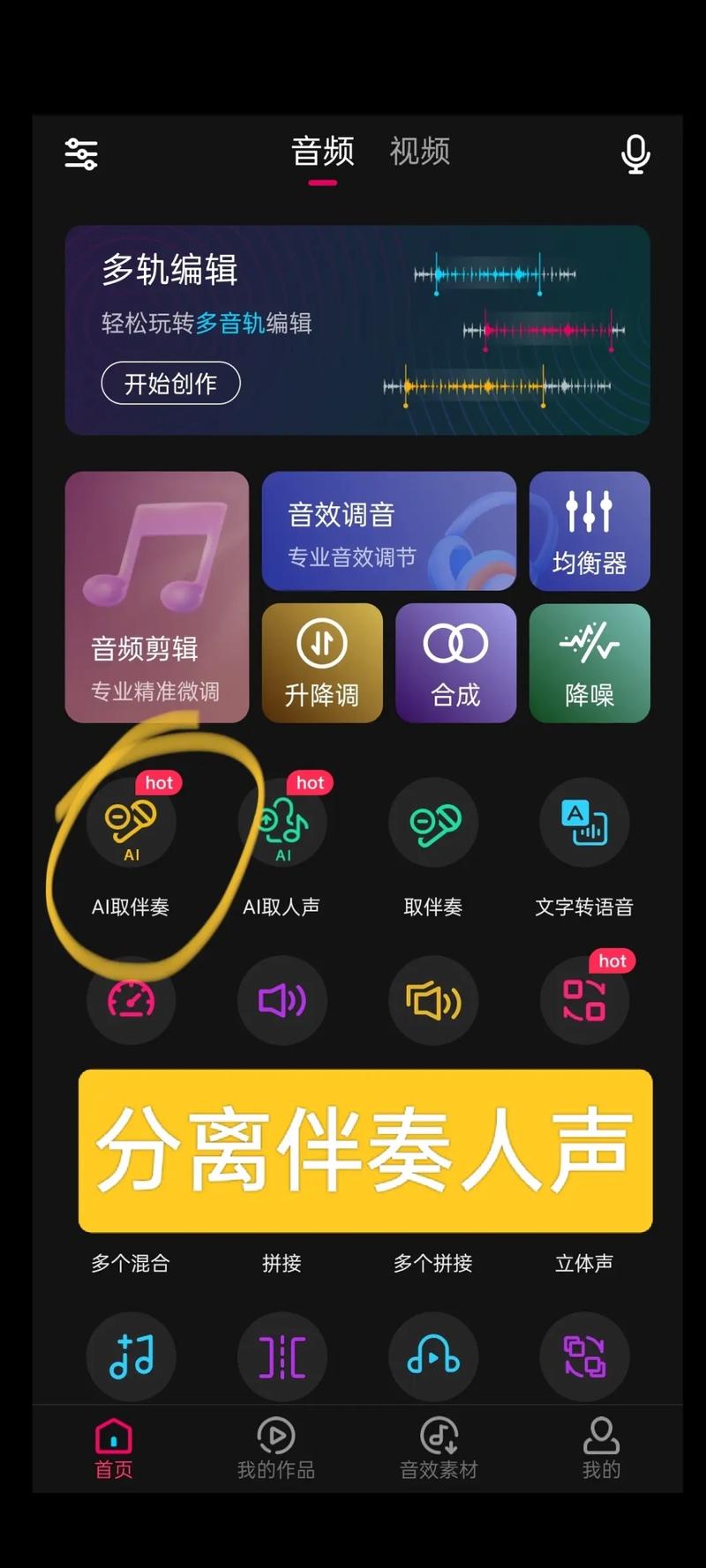Open the 均衡器 equalizer

click(x=590, y=532)
